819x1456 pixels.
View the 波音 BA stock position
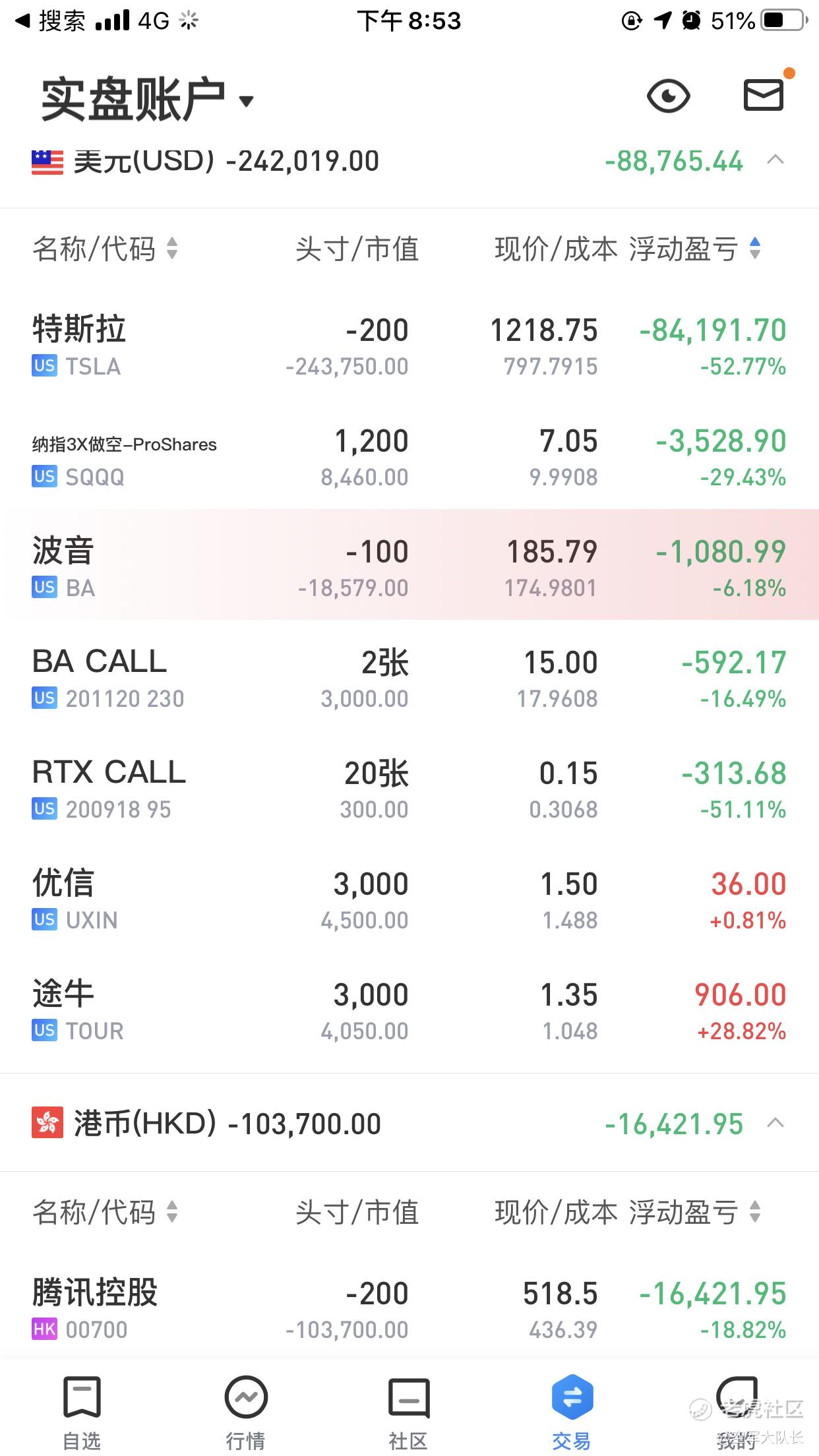[409, 567]
